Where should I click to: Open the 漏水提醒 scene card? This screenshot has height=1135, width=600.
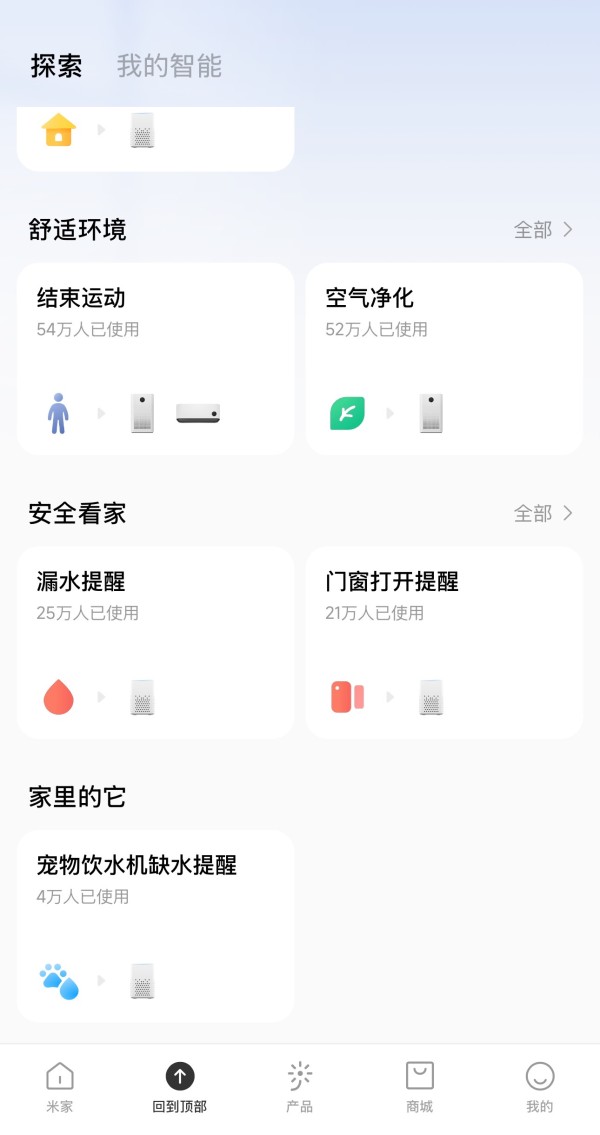(156, 643)
